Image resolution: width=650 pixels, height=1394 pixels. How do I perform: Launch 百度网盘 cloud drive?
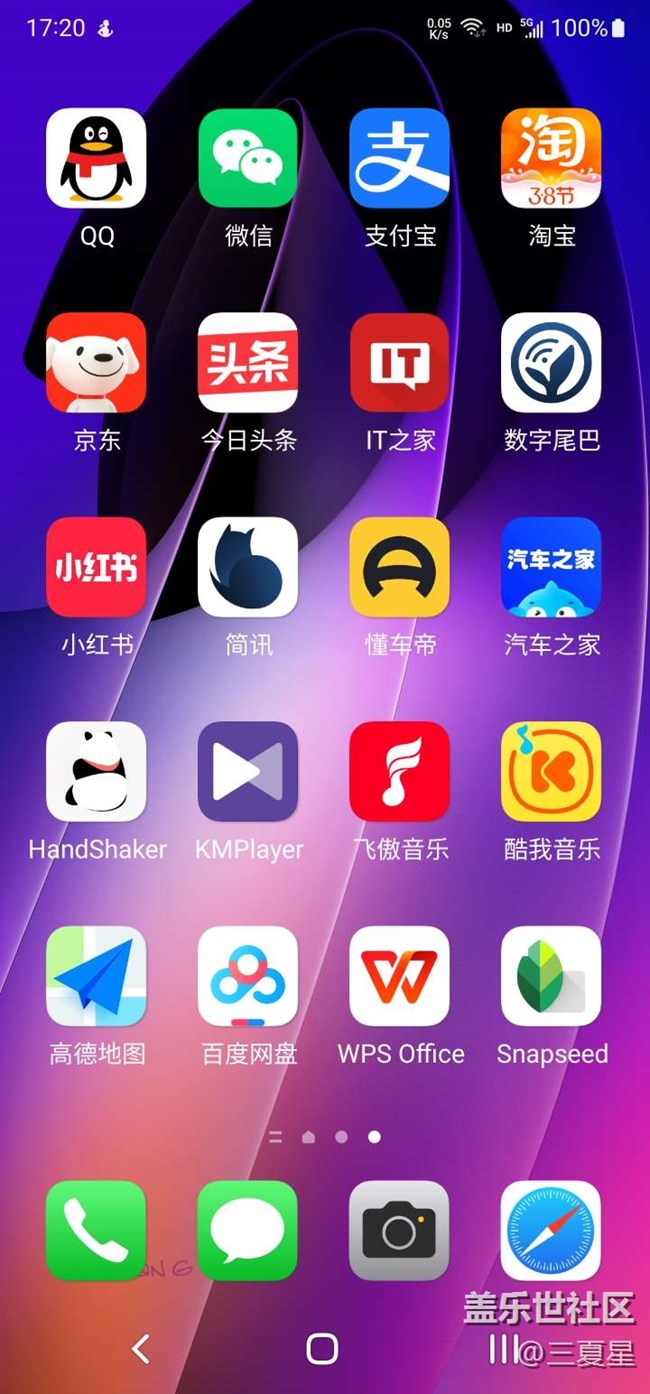[248, 975]
